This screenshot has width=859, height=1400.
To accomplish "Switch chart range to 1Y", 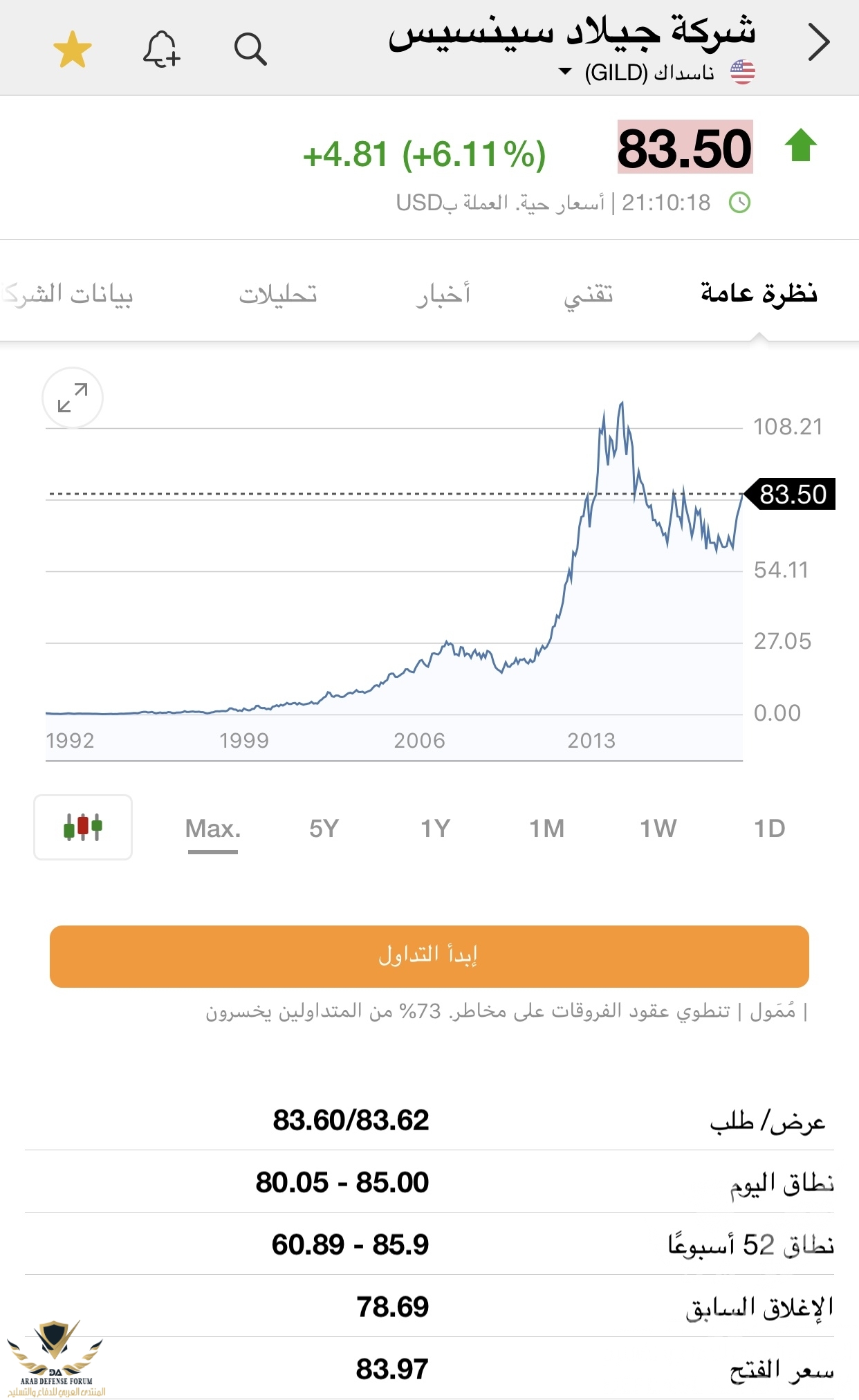I will coord(436,829).
